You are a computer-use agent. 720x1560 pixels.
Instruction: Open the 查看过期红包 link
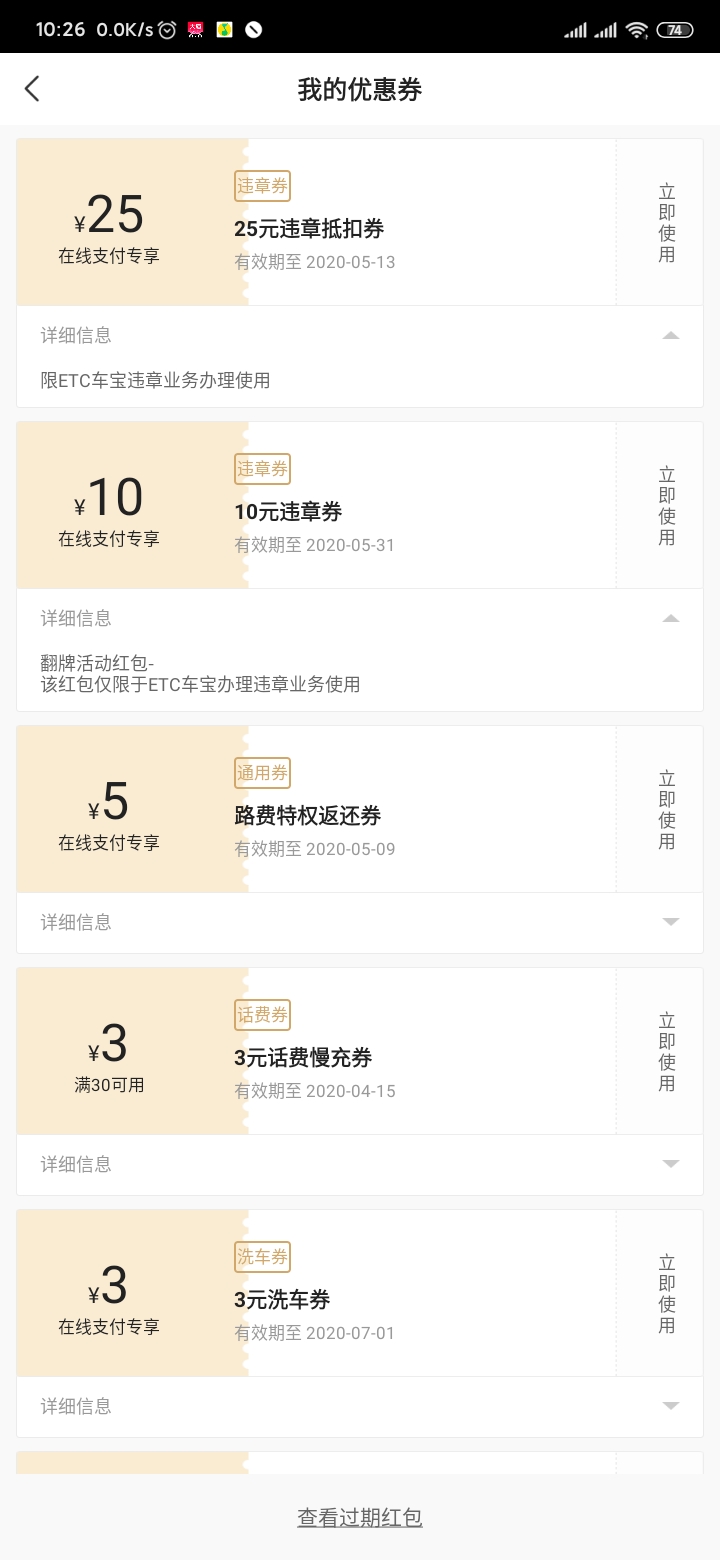(360, 1517)
